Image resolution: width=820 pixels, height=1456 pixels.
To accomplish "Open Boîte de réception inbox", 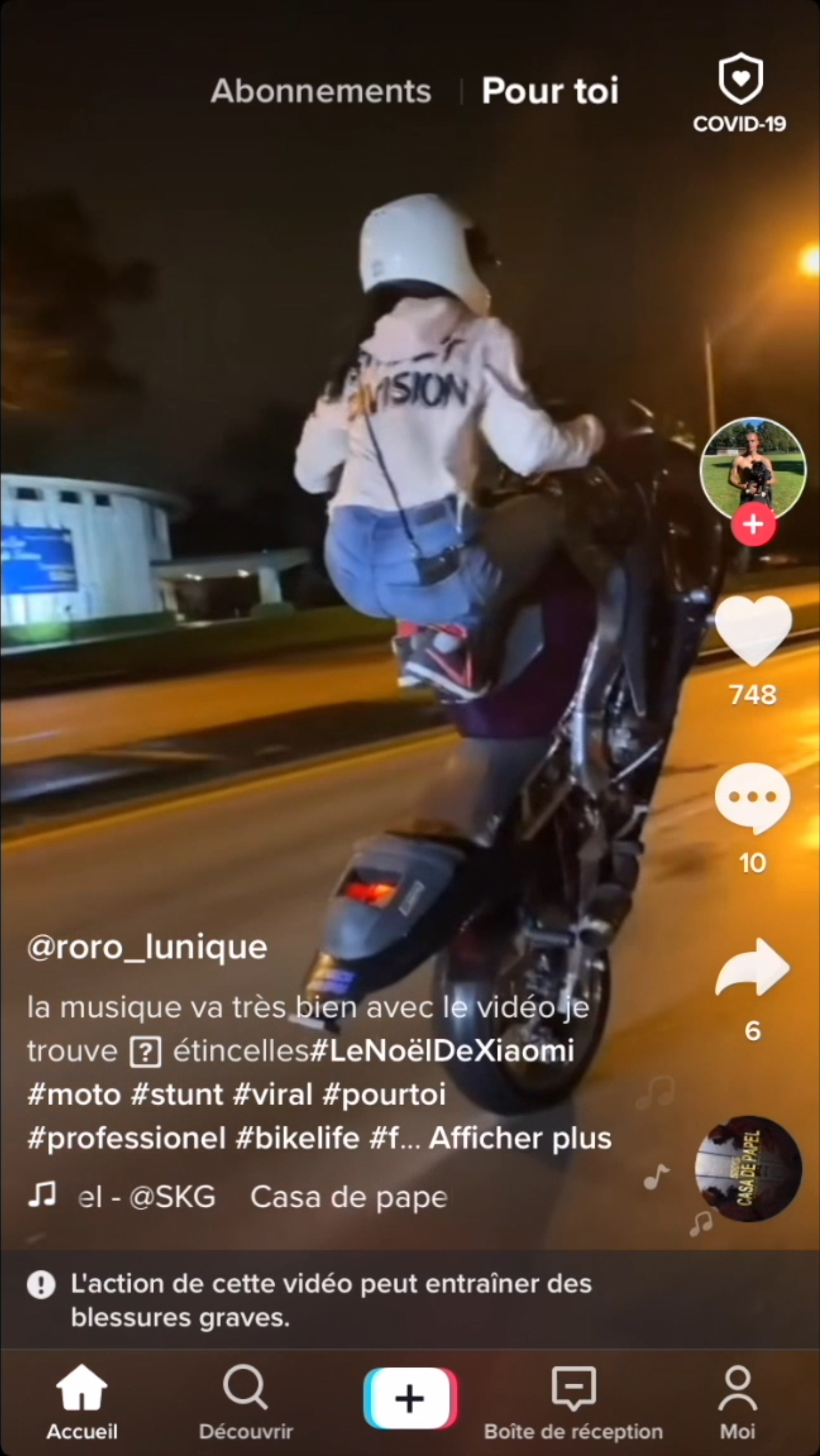I will pyautogui.click(x=574, y=1400).
